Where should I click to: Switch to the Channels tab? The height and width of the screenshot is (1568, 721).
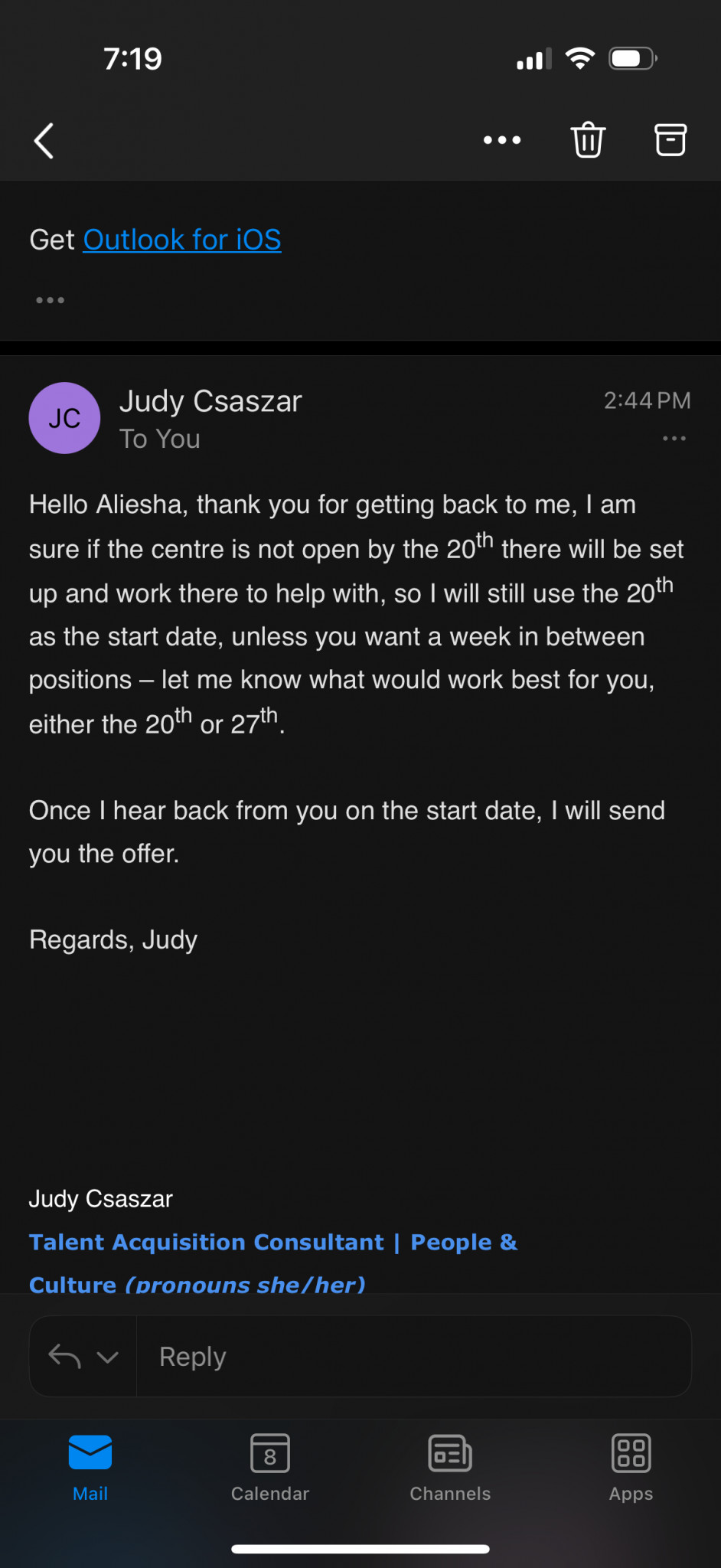click(450, 1468)
